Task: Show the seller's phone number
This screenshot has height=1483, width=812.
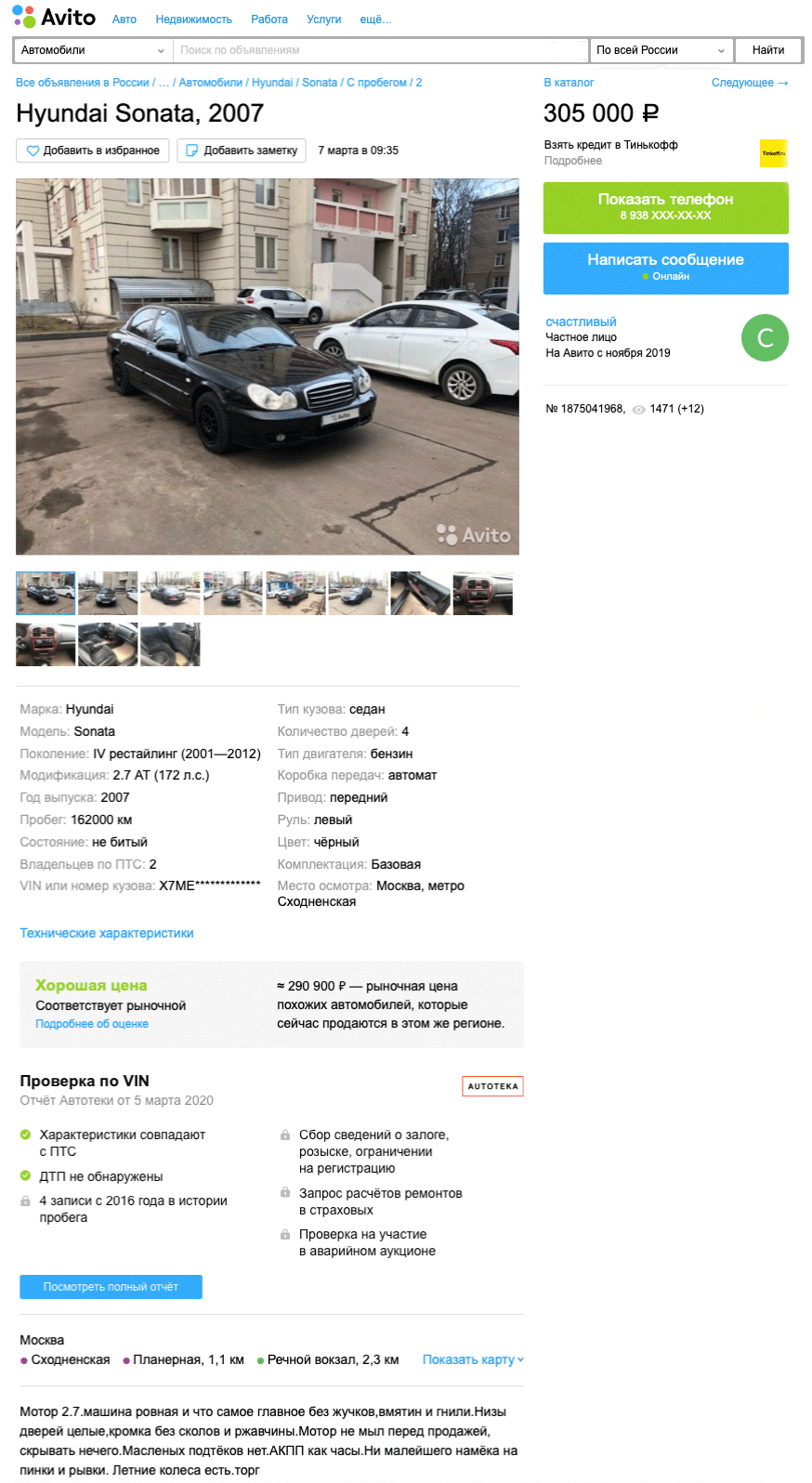Action: point(665,207)
